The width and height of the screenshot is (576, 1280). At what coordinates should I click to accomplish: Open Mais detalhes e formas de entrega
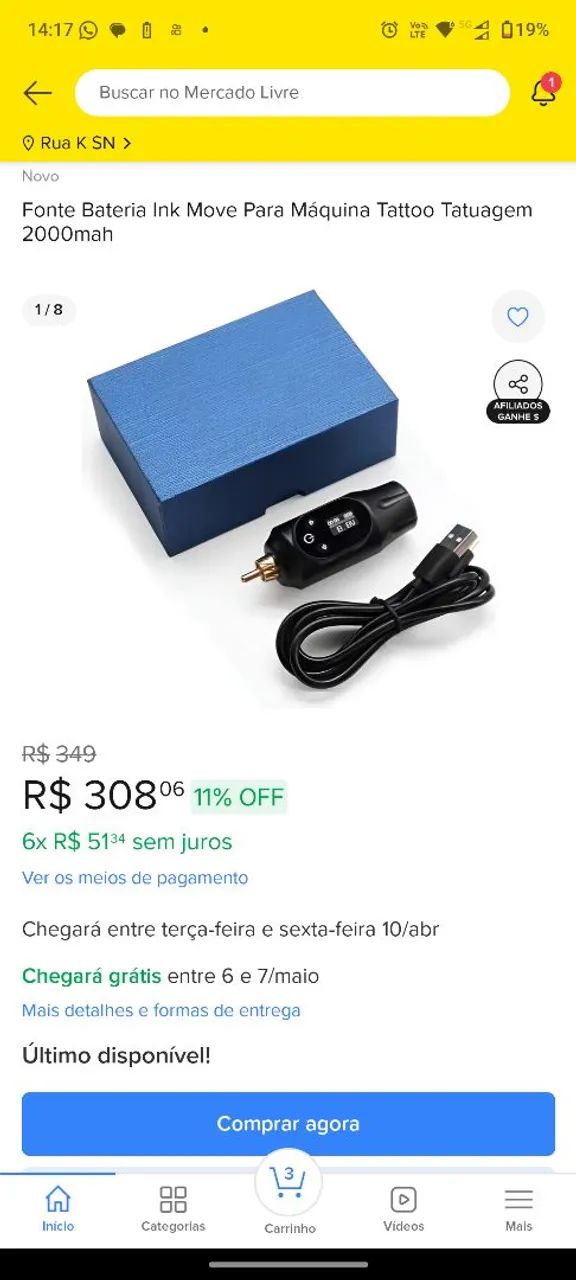point(161,1010)
